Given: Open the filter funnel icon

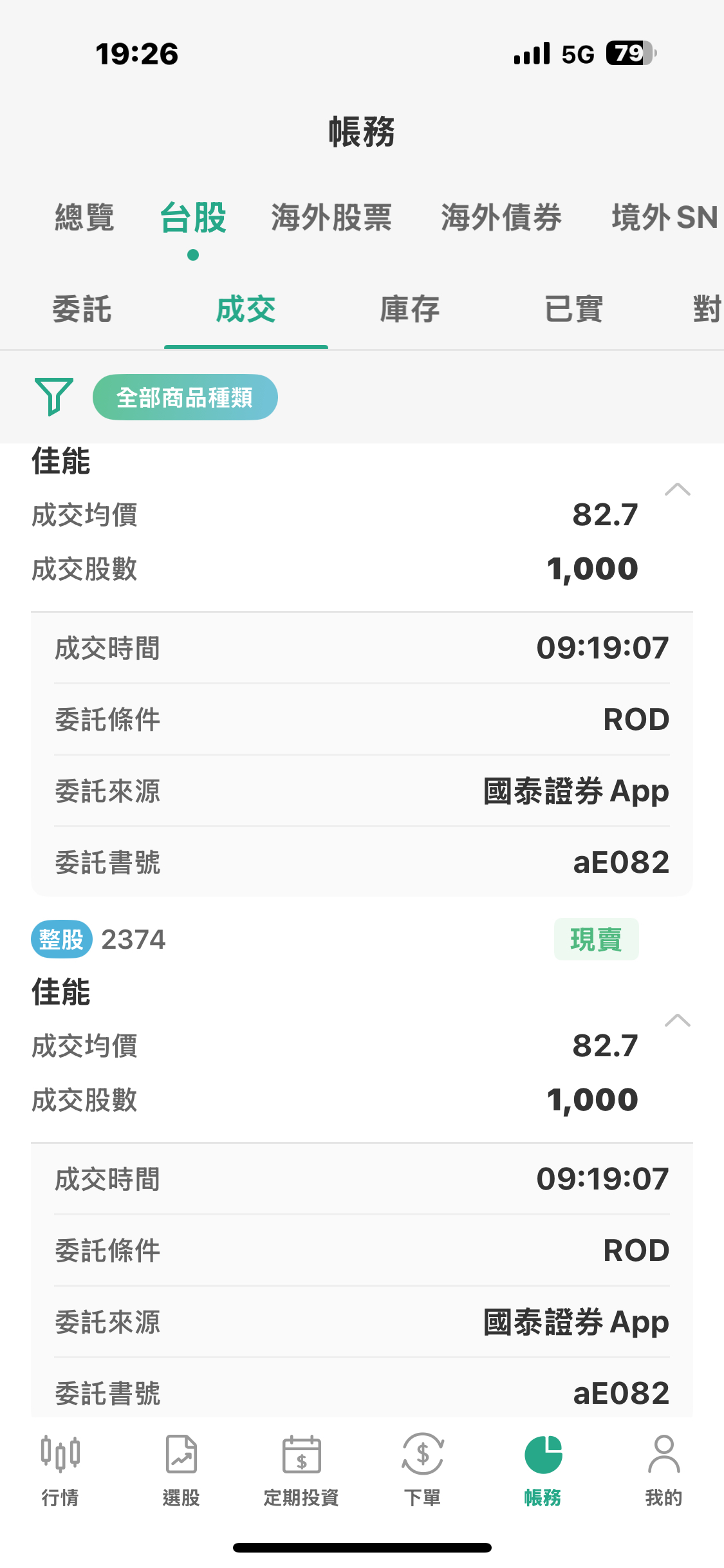Looking at the screenshot, I should click(54, 397).
